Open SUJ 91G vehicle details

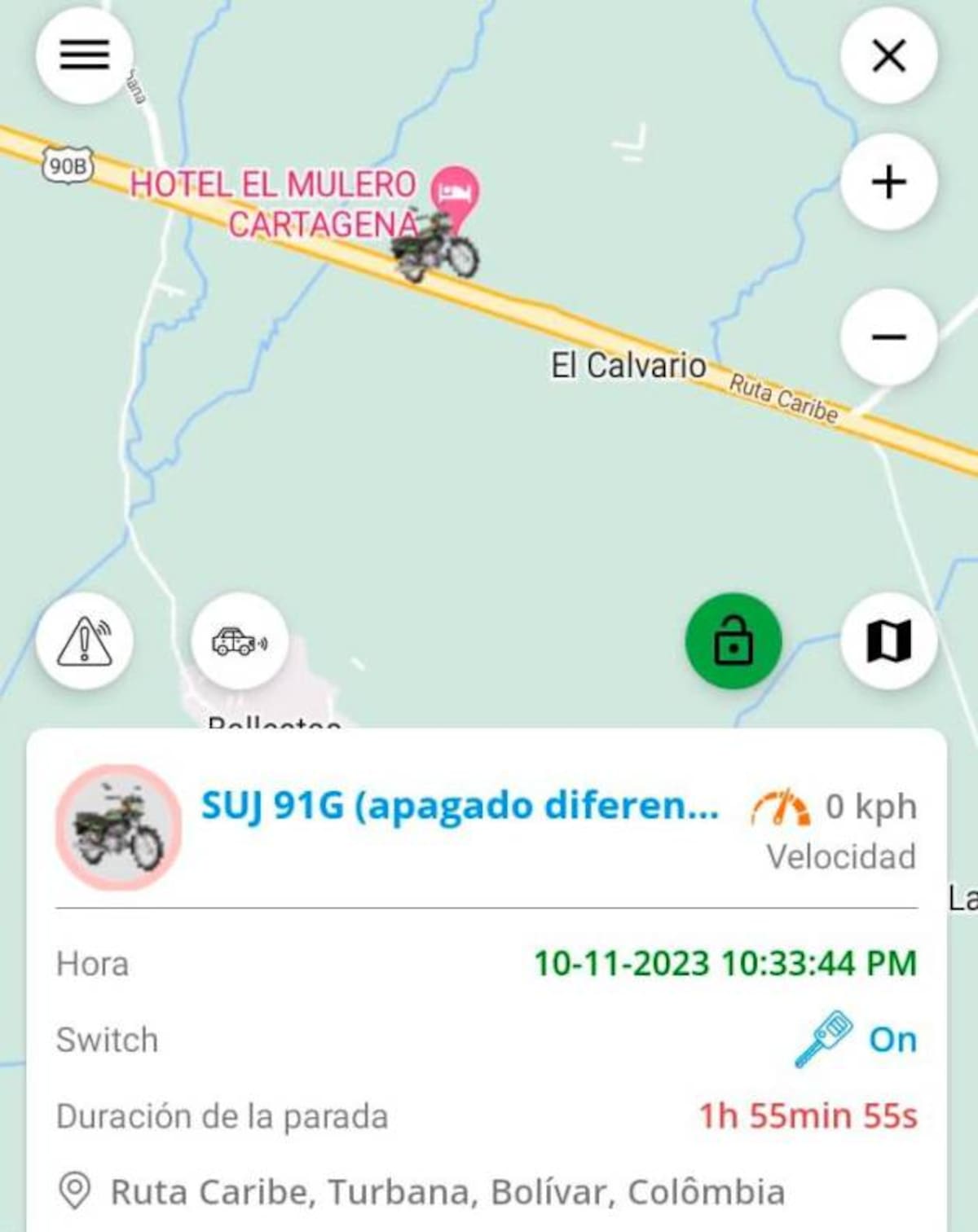tap(460, 807)
